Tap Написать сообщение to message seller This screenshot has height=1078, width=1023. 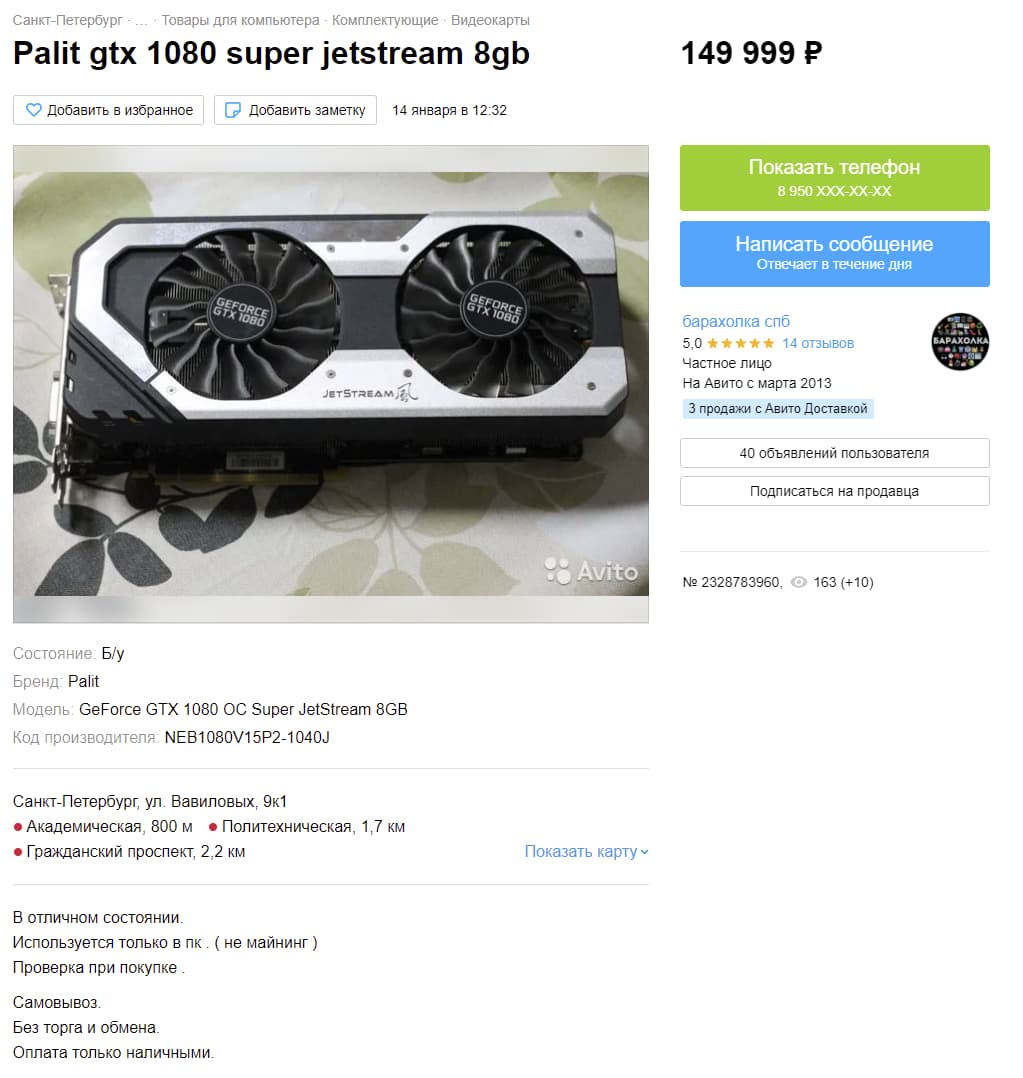[x=834, y=254]
